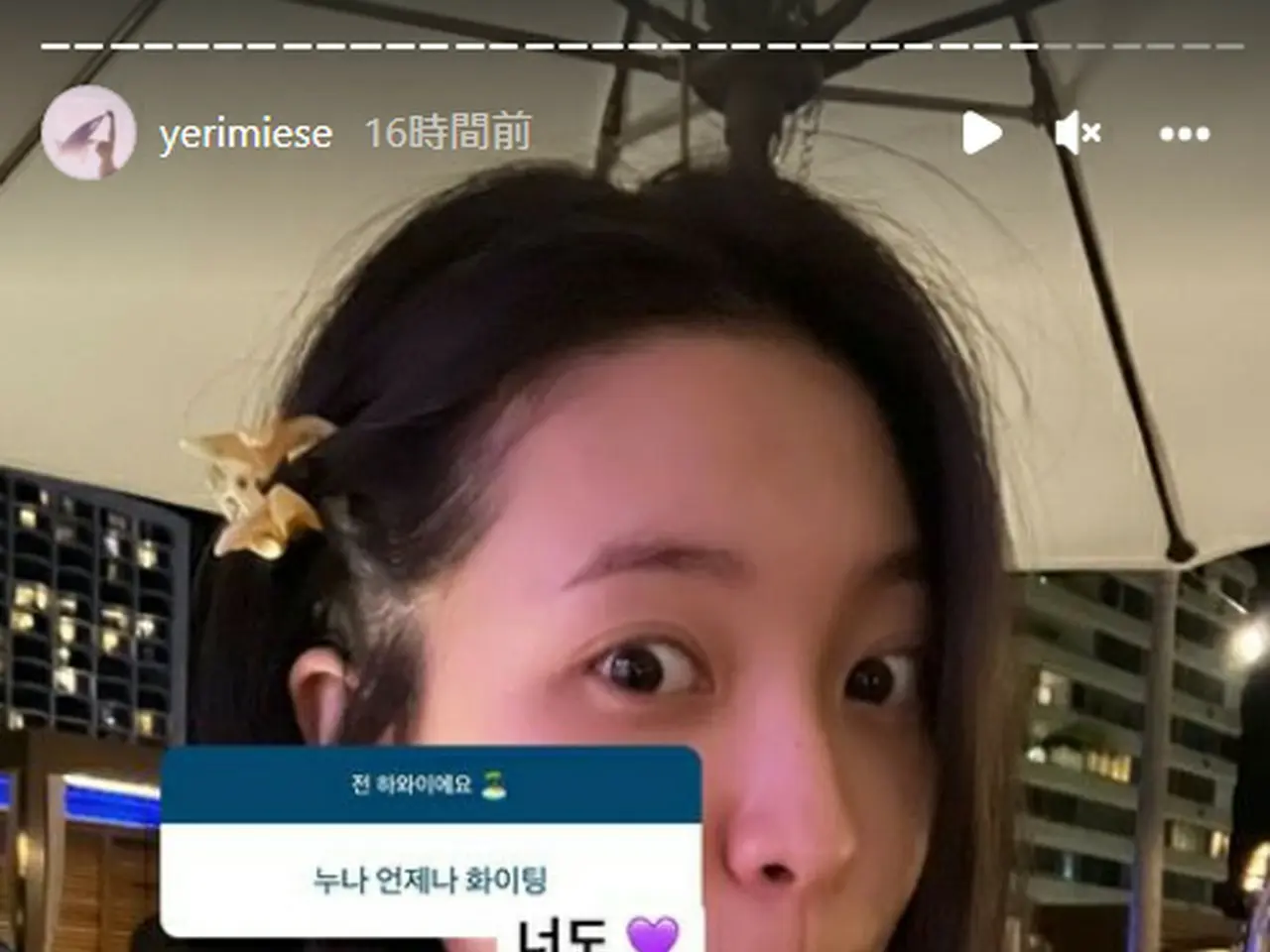Unmute the story sound
Image resolution: width=1270 pixels, height=952 pixels.
click(x=1078, y=133)
